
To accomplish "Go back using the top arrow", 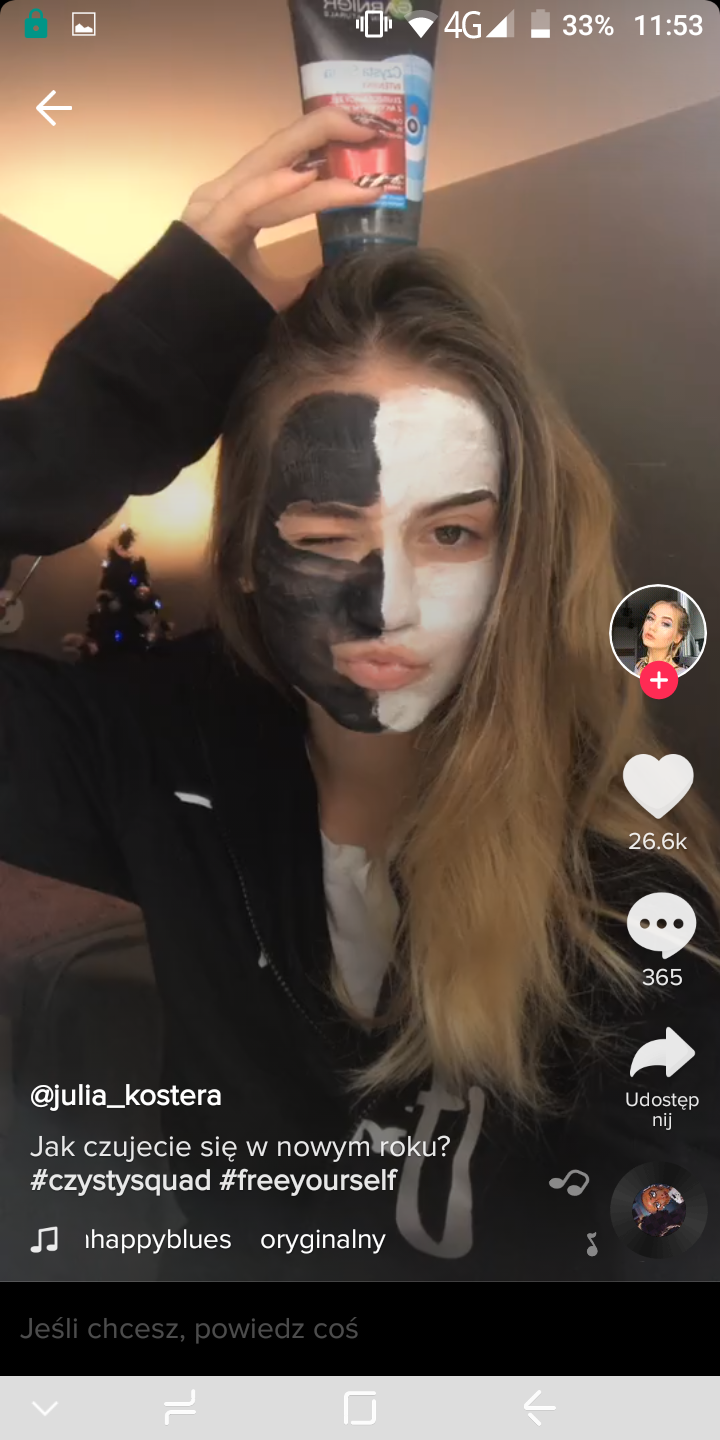I will [x=54, y=109].
